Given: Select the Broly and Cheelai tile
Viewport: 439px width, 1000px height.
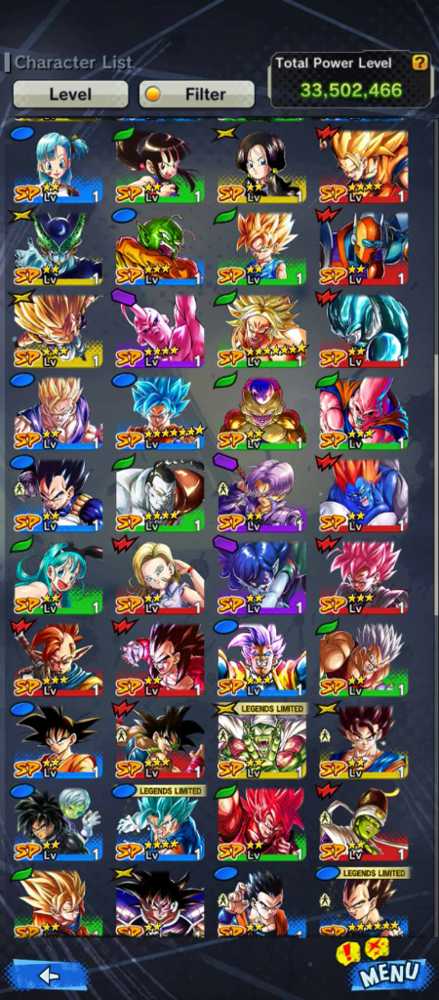Looking at the screenshot, I should coord(58,824).
